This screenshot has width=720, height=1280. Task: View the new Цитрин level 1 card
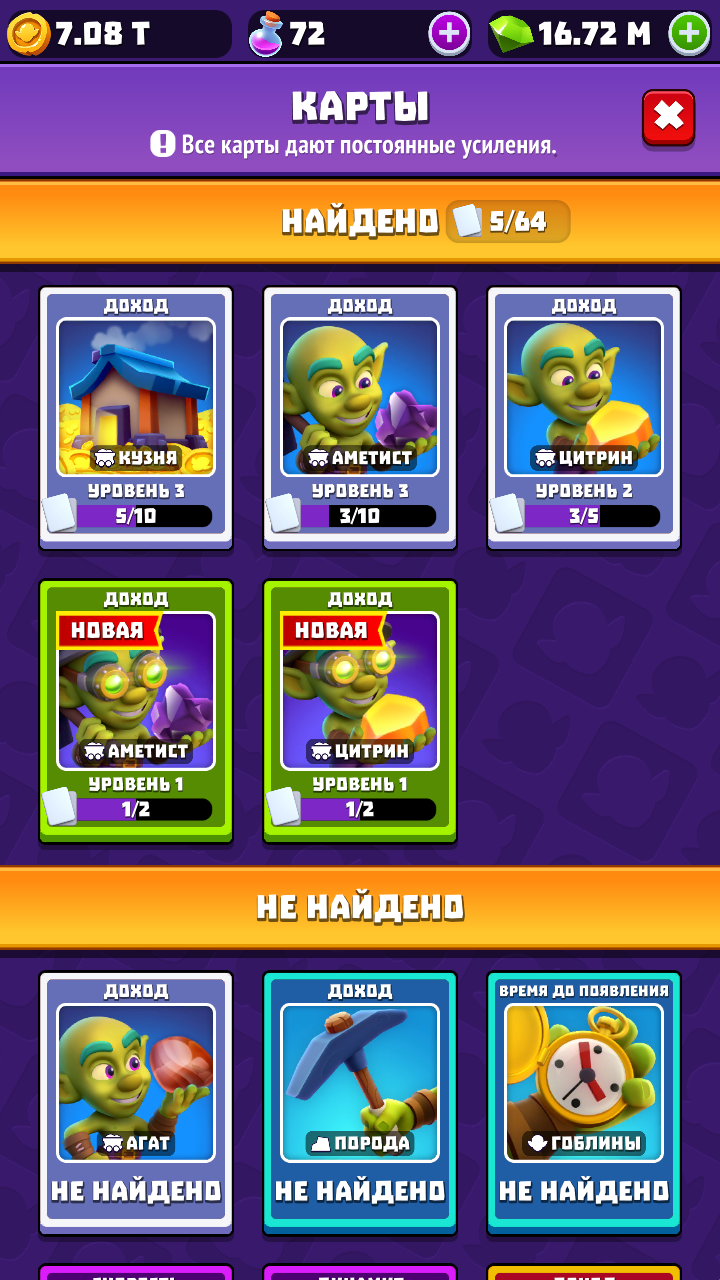pos(360,710)
